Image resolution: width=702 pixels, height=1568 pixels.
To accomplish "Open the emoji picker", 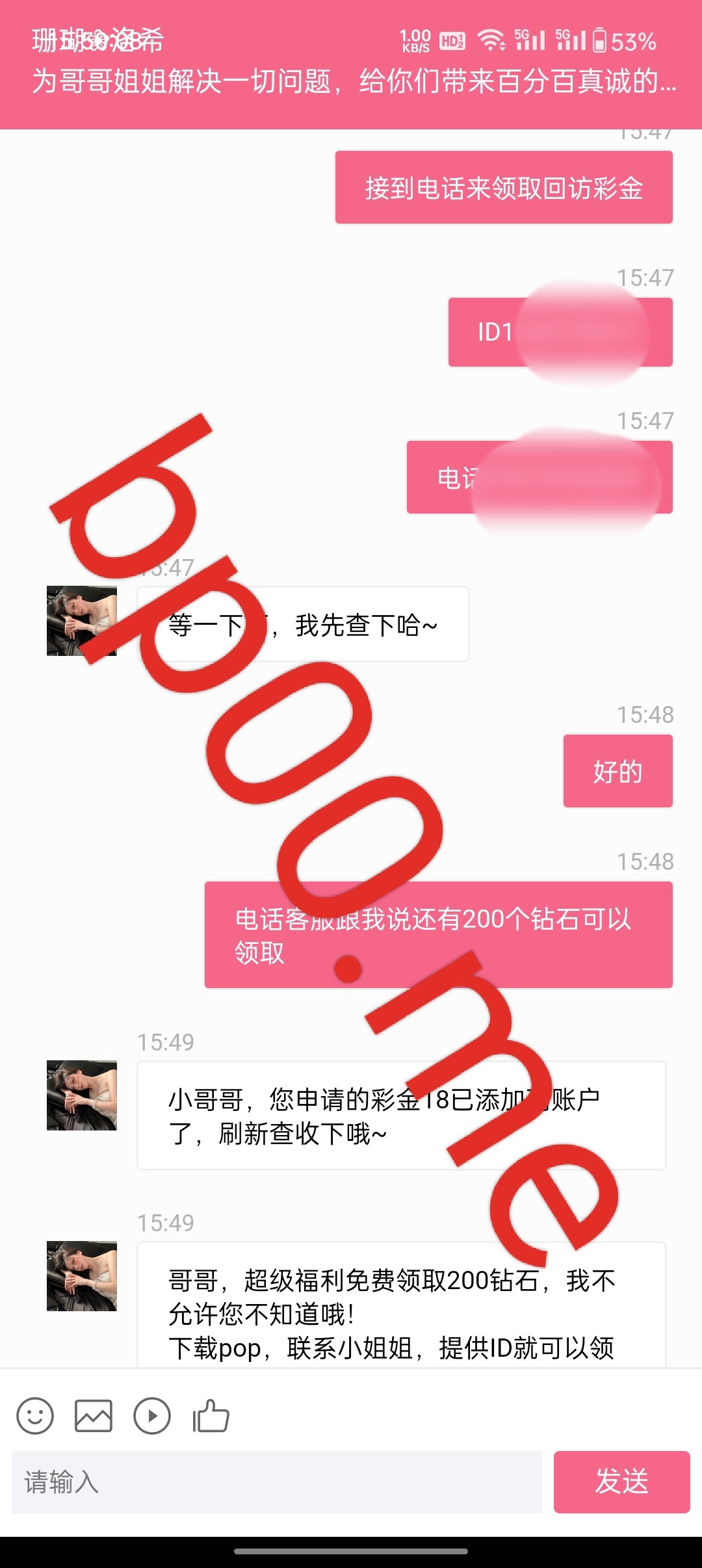I will point(35,1416).
